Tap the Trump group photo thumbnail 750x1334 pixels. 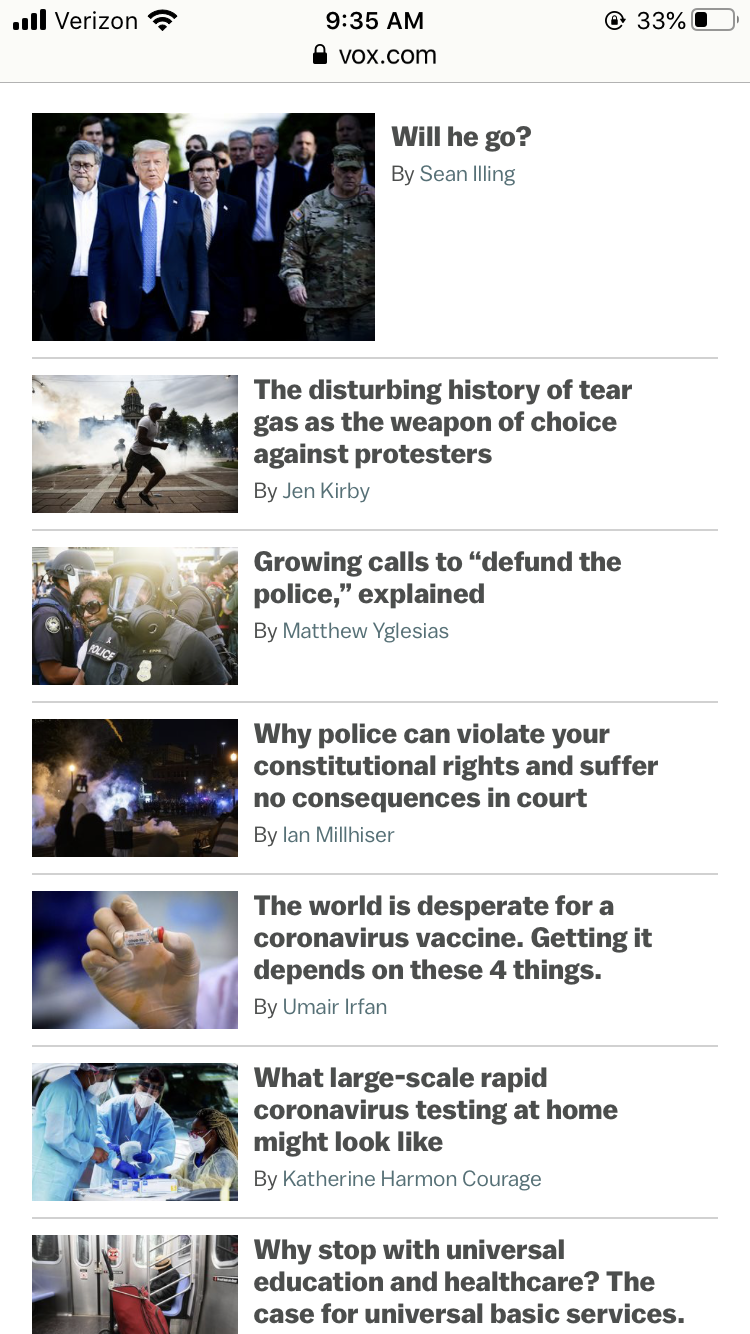click(203, 227)
